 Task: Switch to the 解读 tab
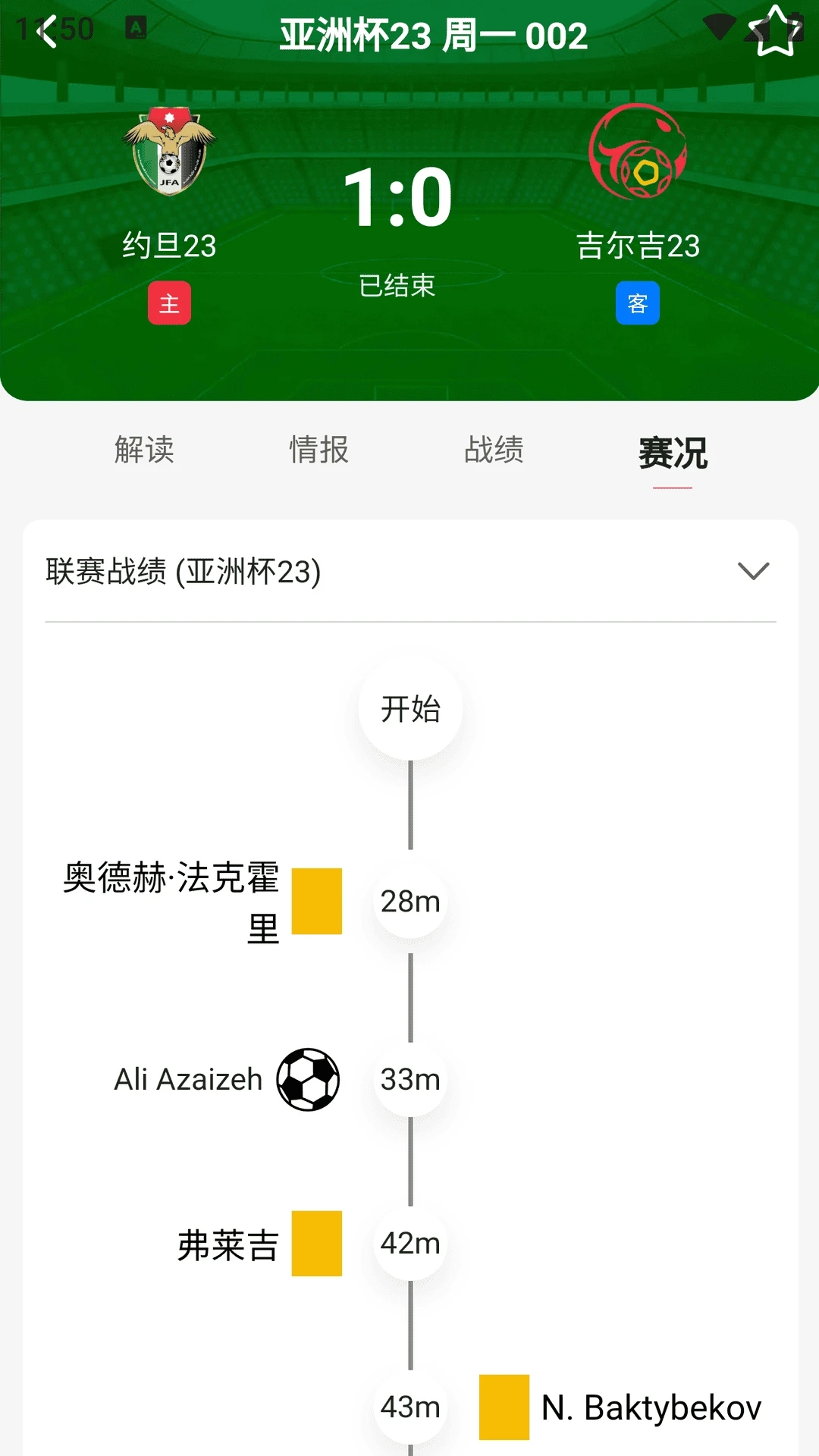pos(144,451)
